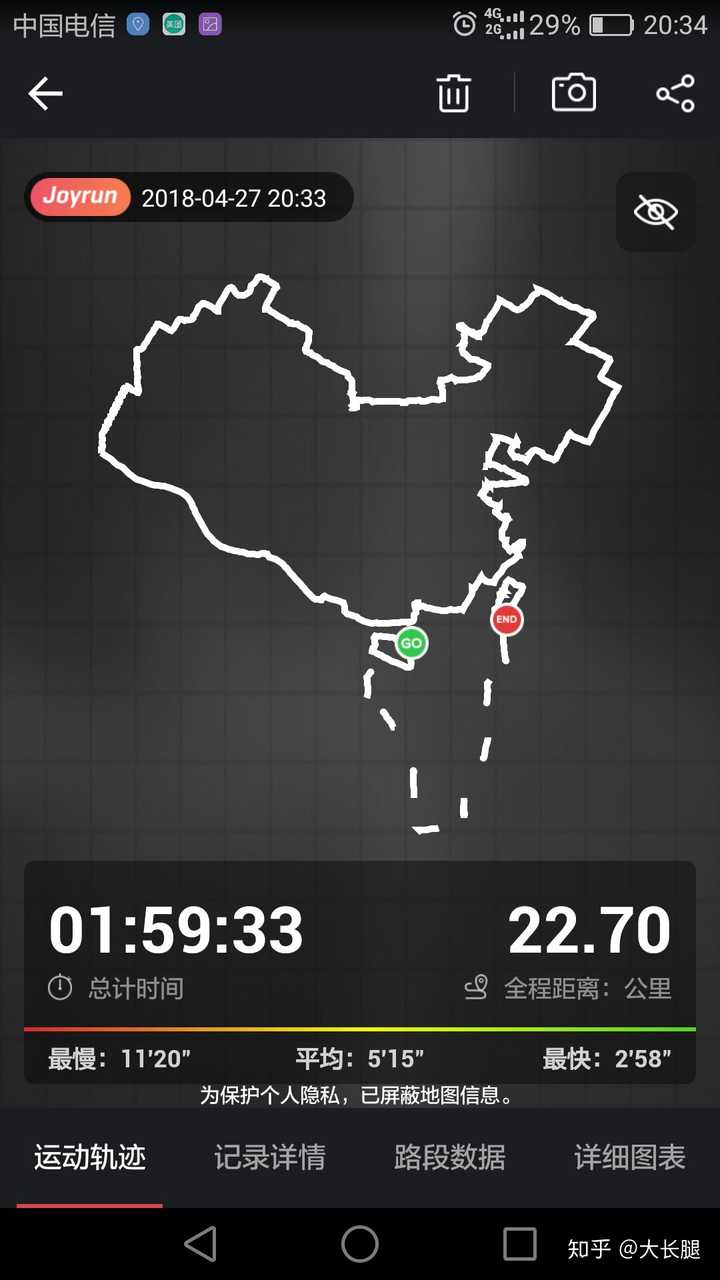Tap the system home button
Screen dimensions: 720x1280
[x=360, y=1244]
